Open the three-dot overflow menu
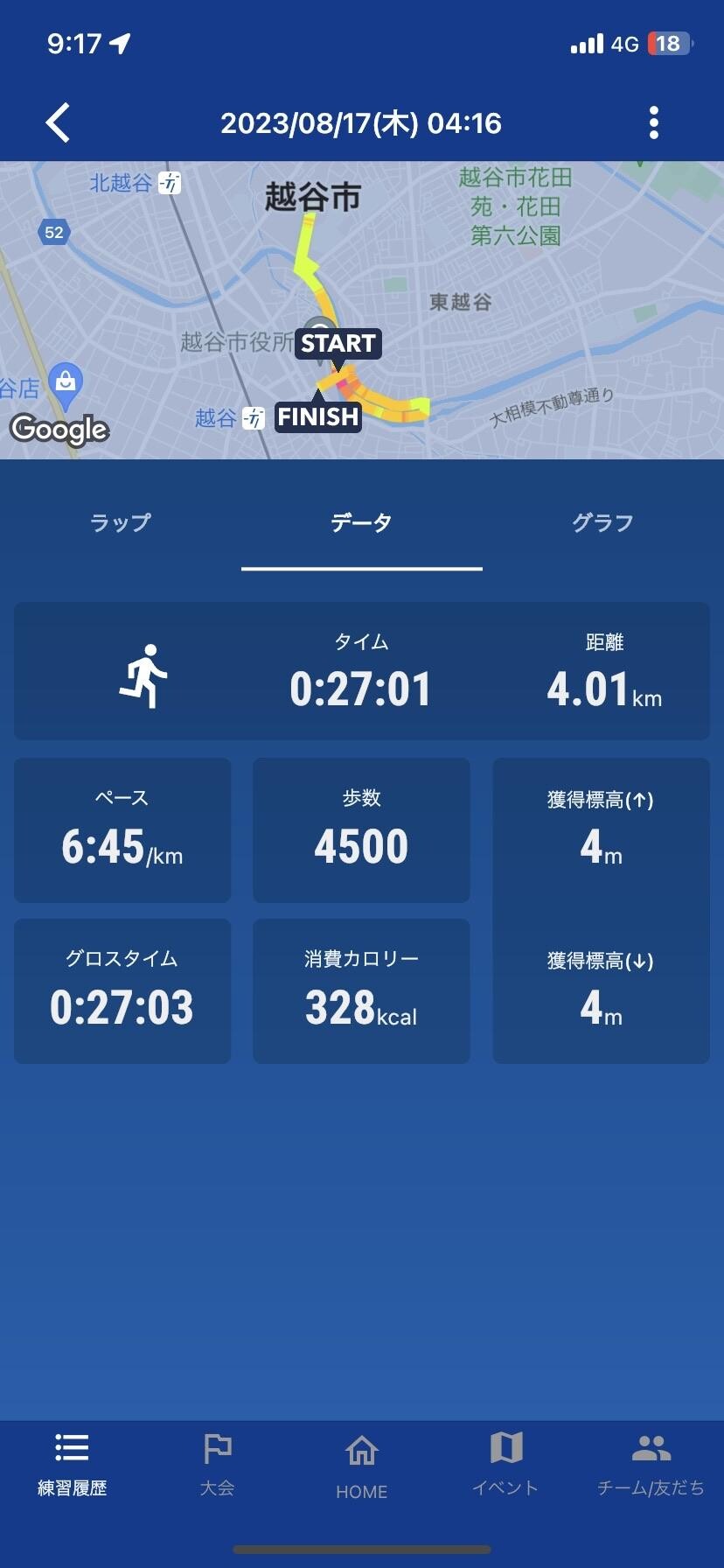The width and height of the screenshot is (724, 1568). coord(653,122)
